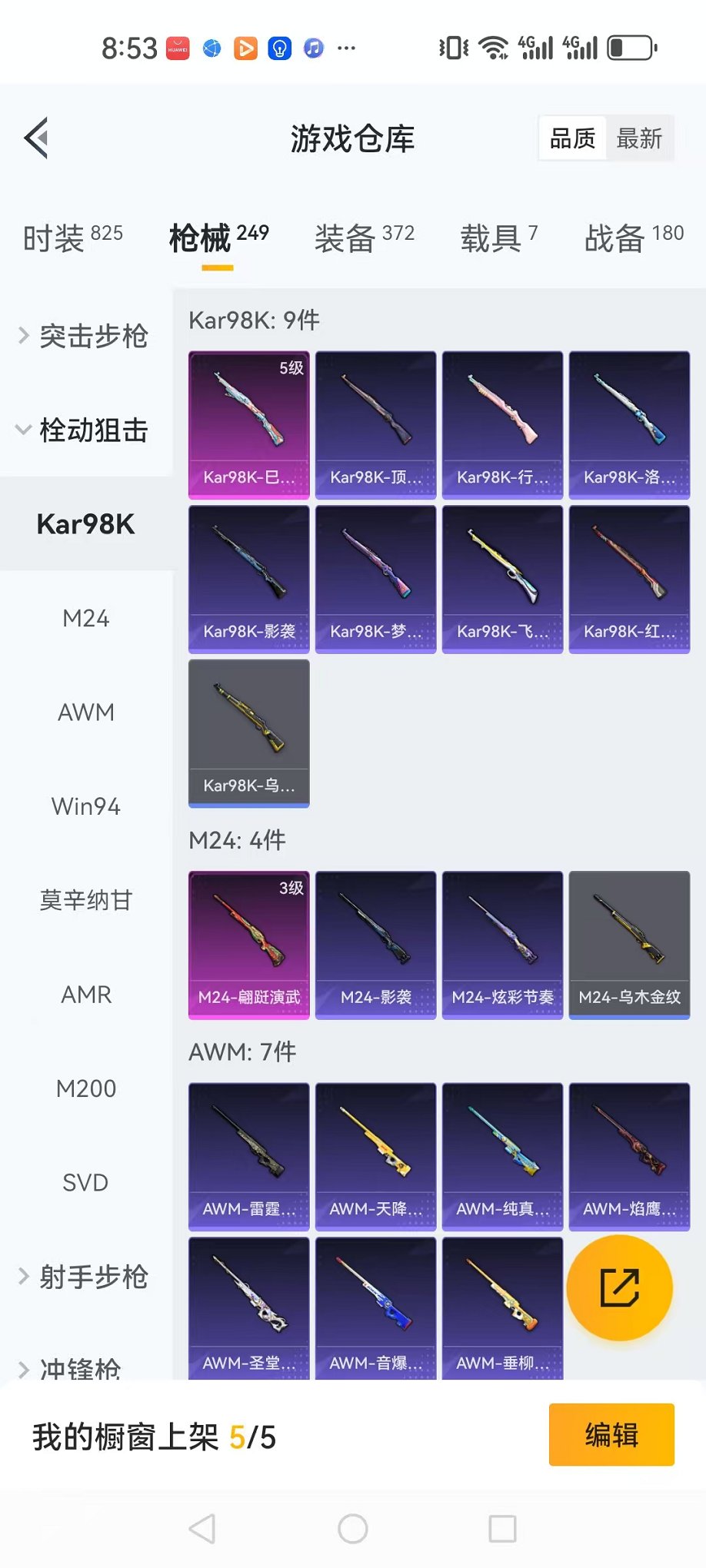
Task: Switch to the 装备 tab
Action: pos(364,238)
